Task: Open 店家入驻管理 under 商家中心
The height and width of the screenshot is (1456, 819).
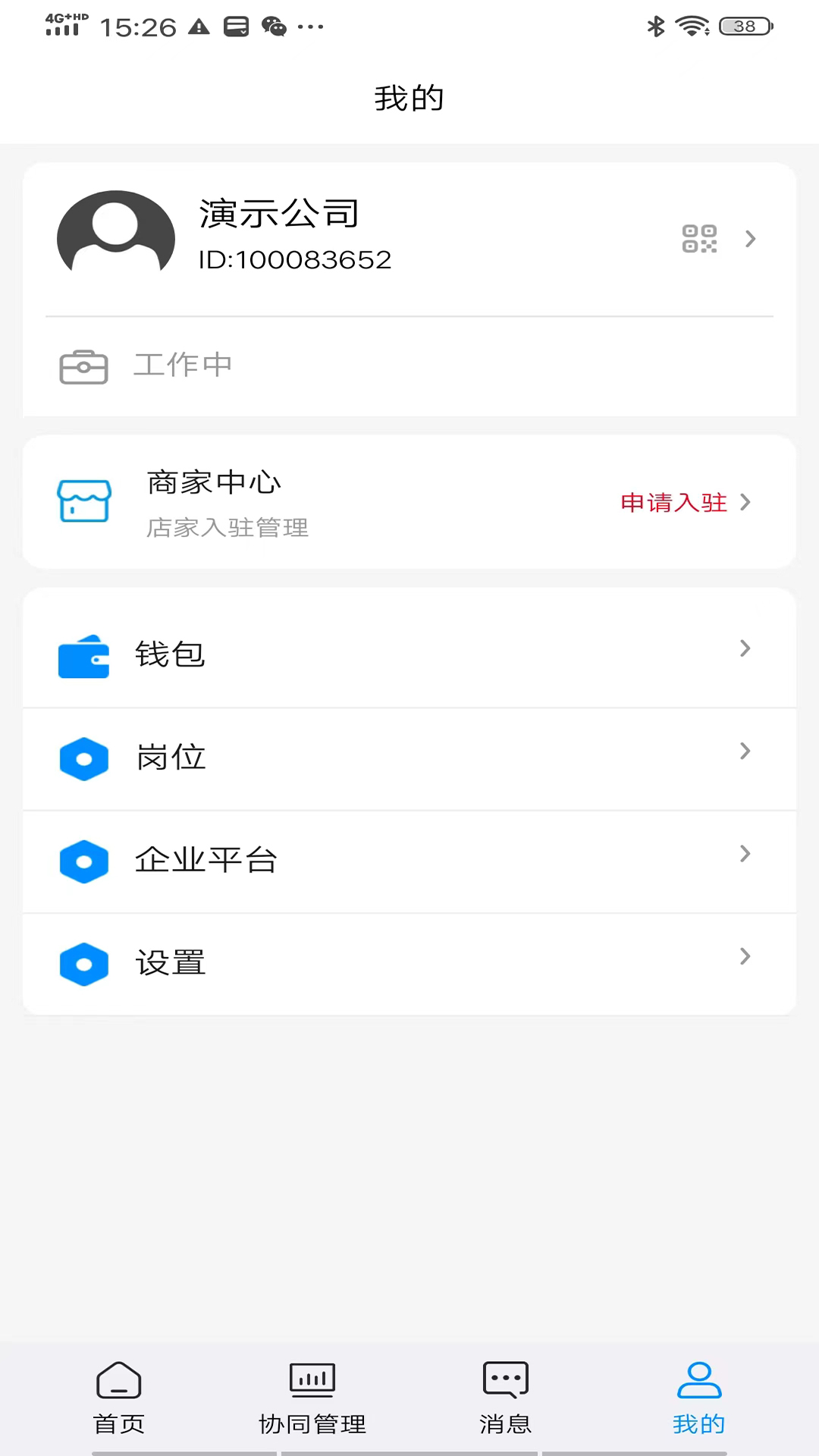Action: (x=227, y=528)
